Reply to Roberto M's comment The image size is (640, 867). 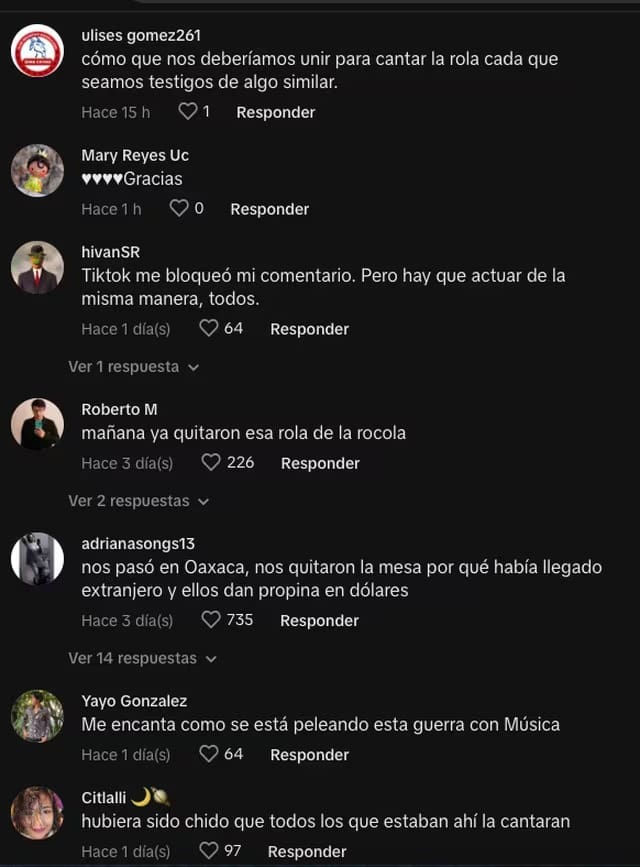pos(320,463)
